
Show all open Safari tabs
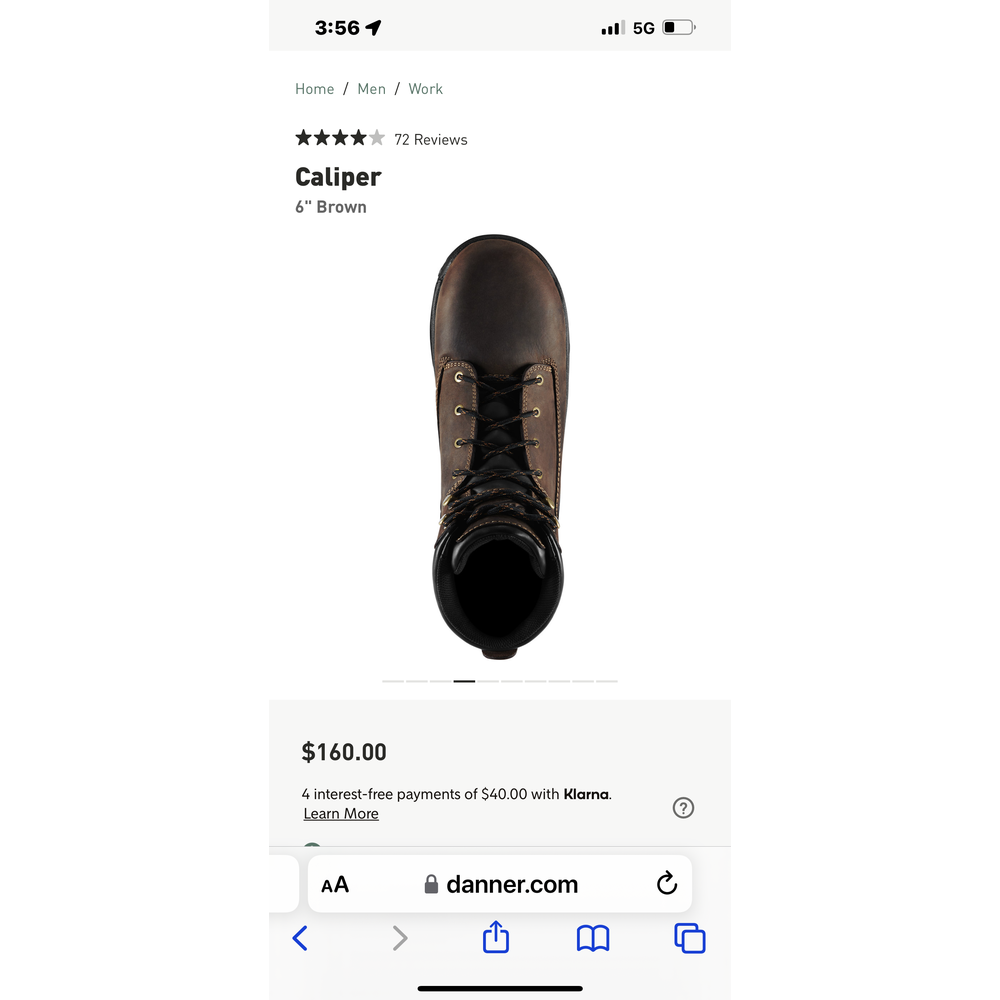(x=690, y=938)
